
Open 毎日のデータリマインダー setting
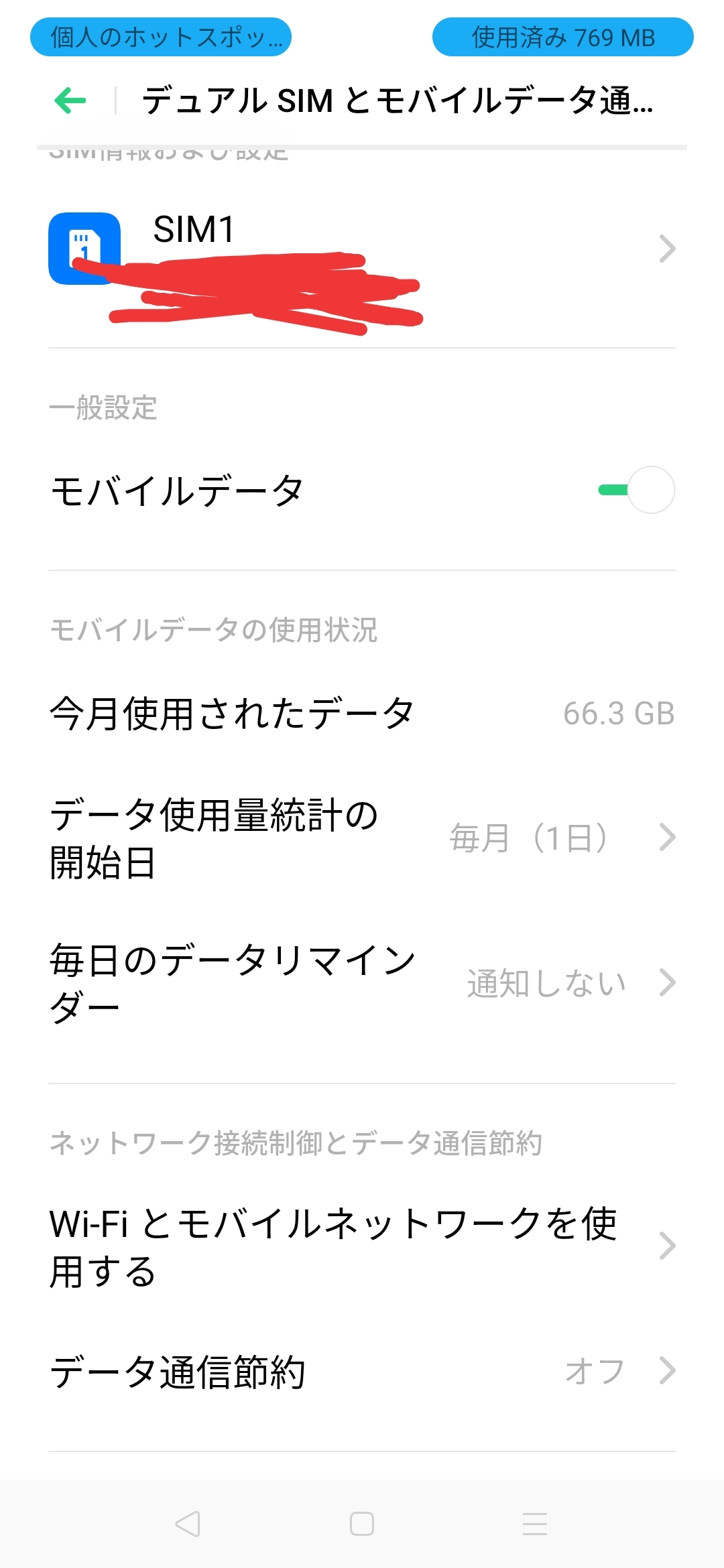pos(362,983)
